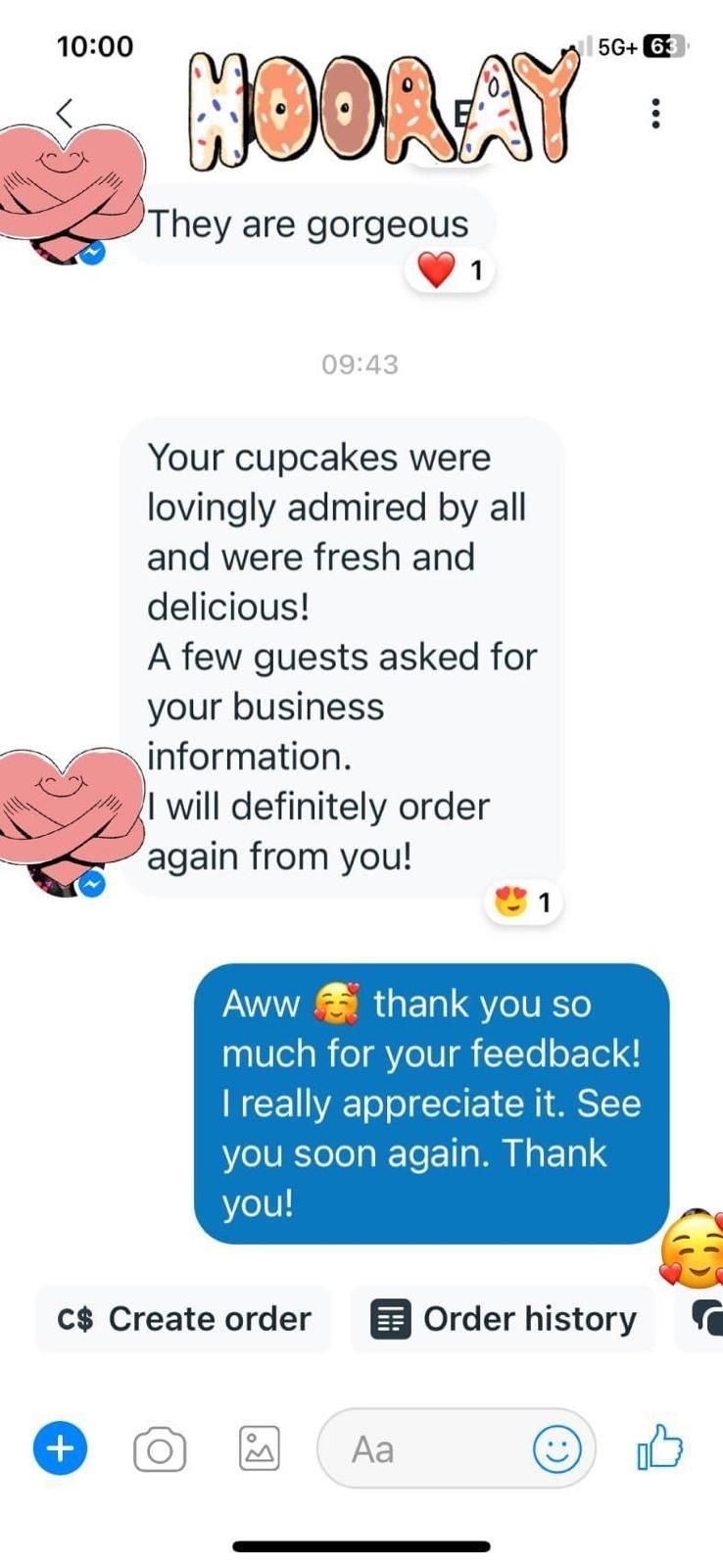723x1568 pixels.
Task: Open the photo gallery picker
Action: click(x=260, y=1448)
